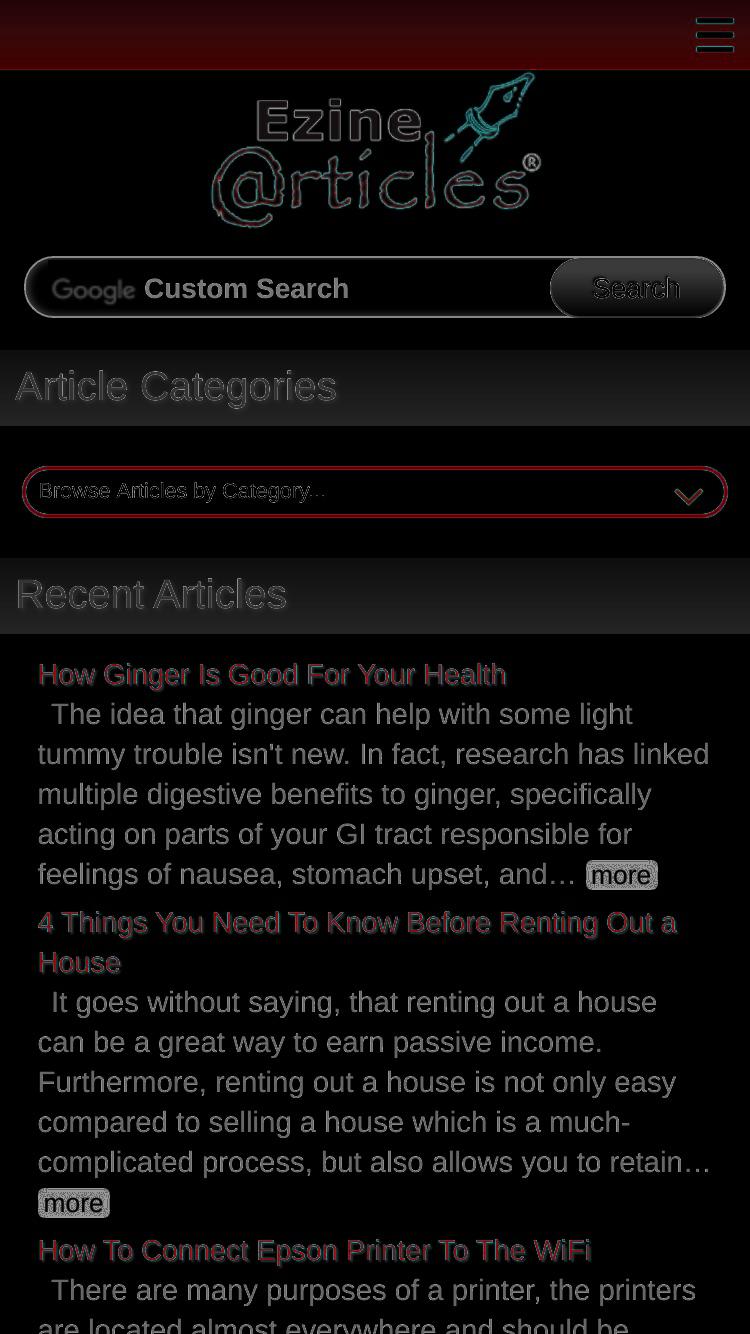Expand Browse Articles by Category dropdown
This screenshot has width=750, height=1334.
tap(375, 492)
